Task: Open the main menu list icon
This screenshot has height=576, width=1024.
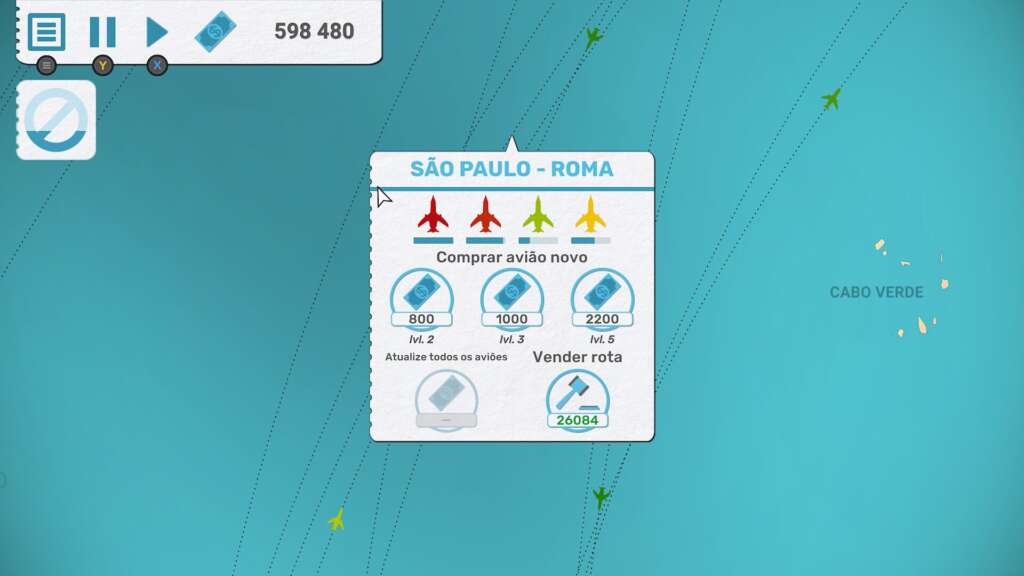Action: (x=46, y=32)
